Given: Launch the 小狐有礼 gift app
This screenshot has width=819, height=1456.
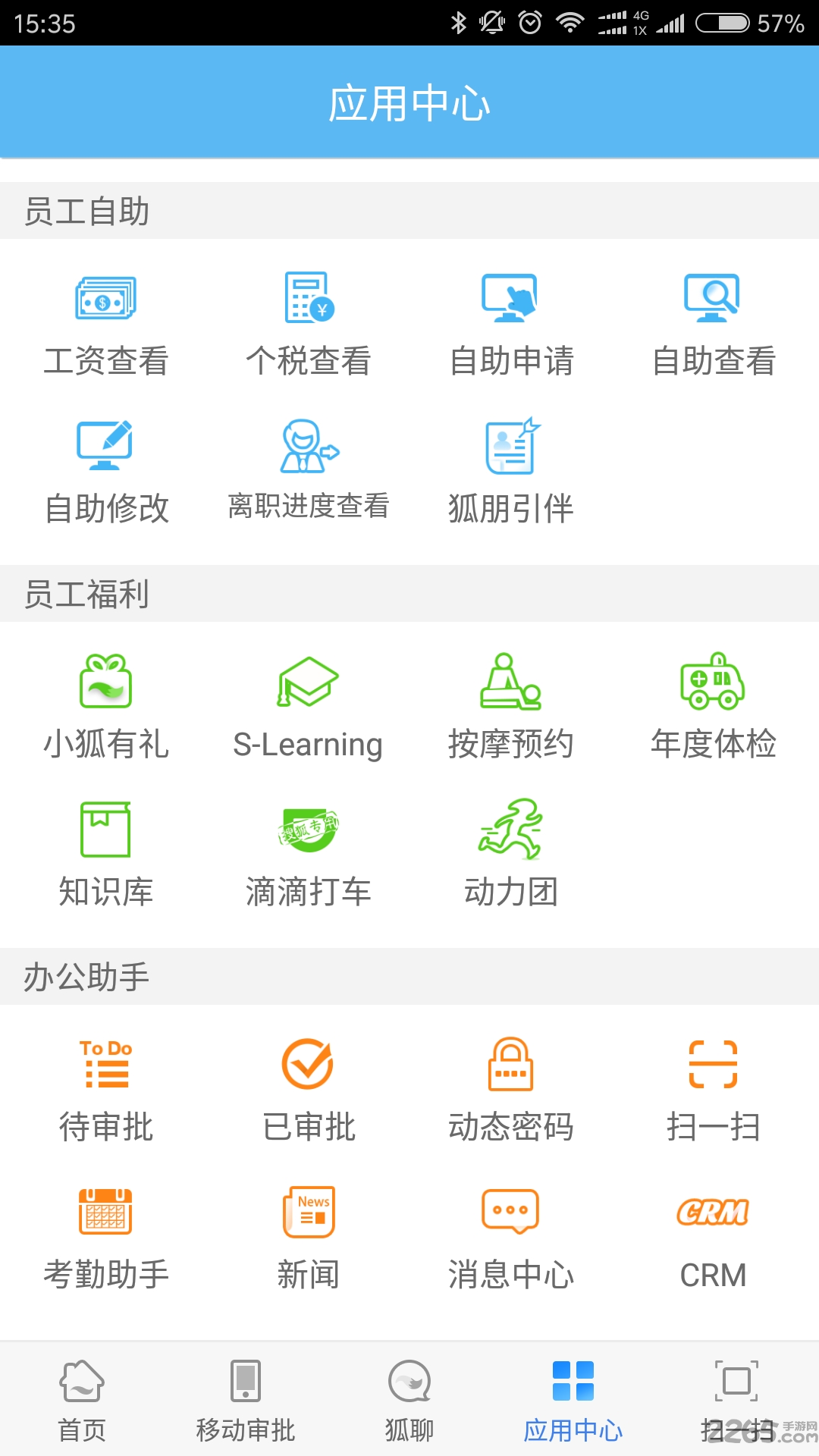Looking at the screenshot, I should [106, 705].
